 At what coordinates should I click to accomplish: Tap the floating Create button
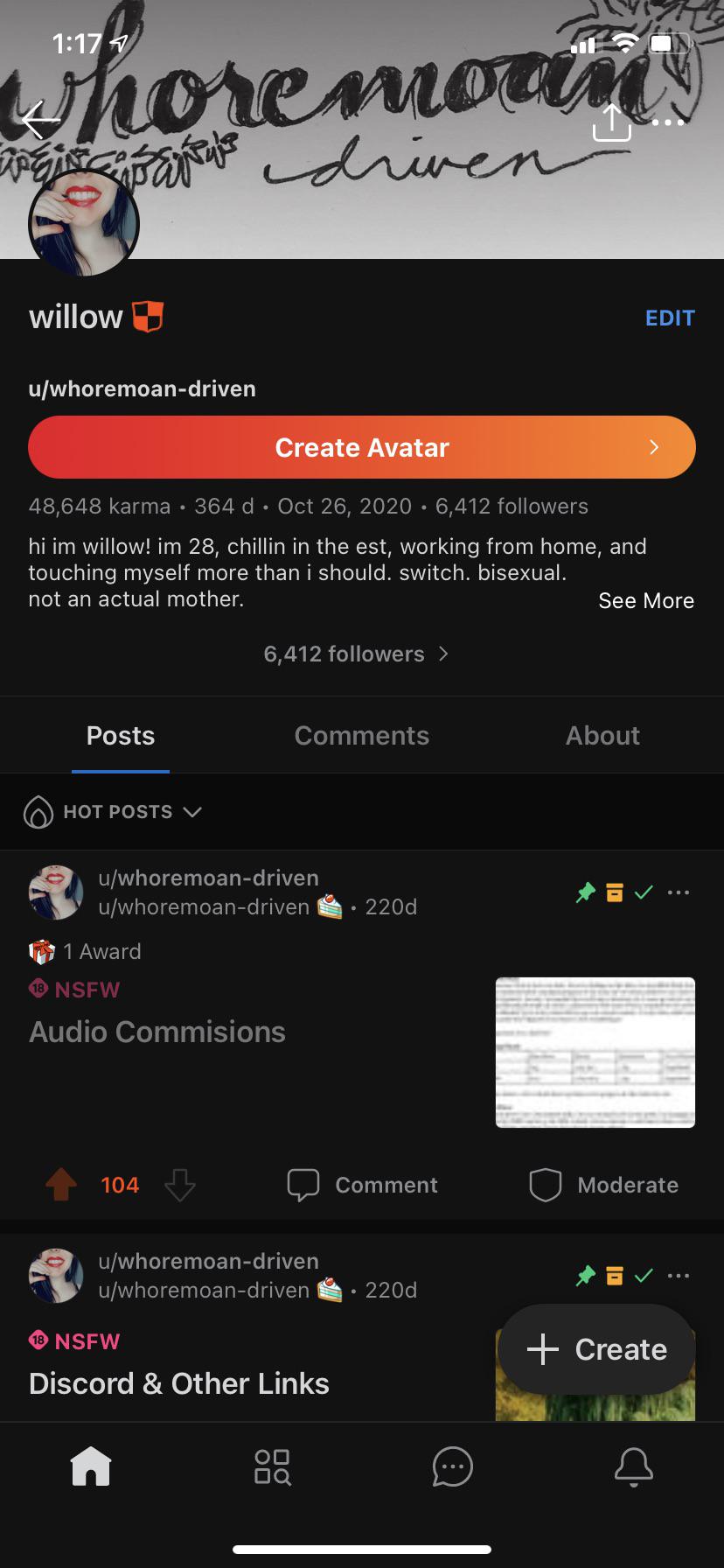[x=597, y=1349]
